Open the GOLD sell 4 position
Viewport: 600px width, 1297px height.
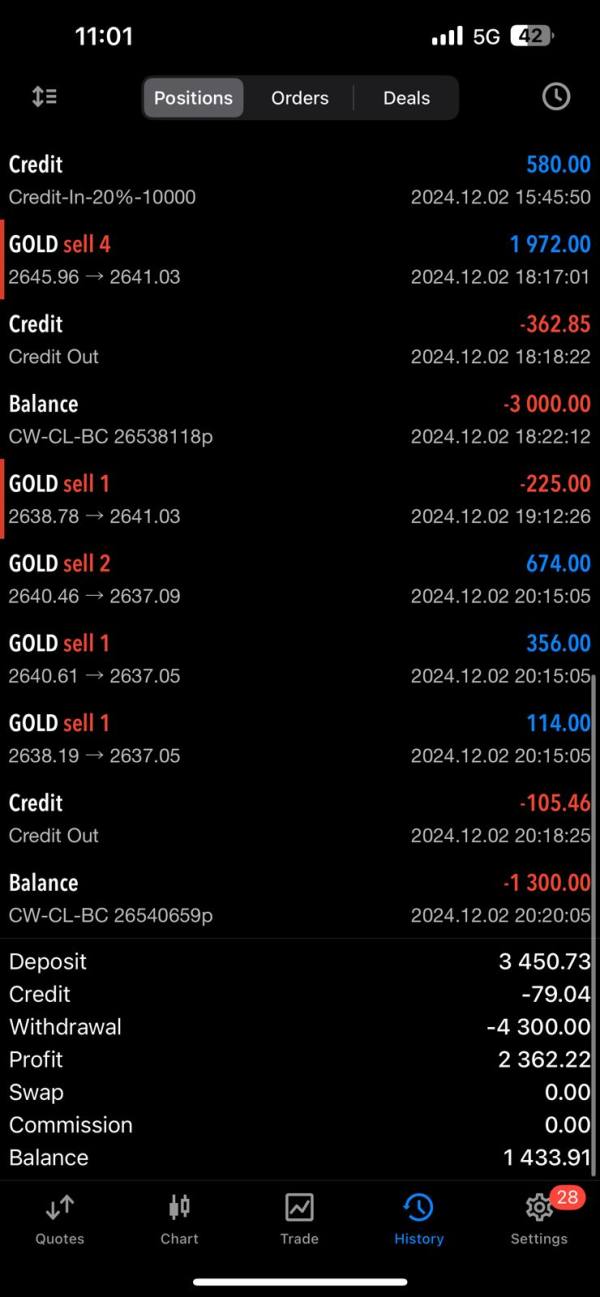(x=300, y=259)
